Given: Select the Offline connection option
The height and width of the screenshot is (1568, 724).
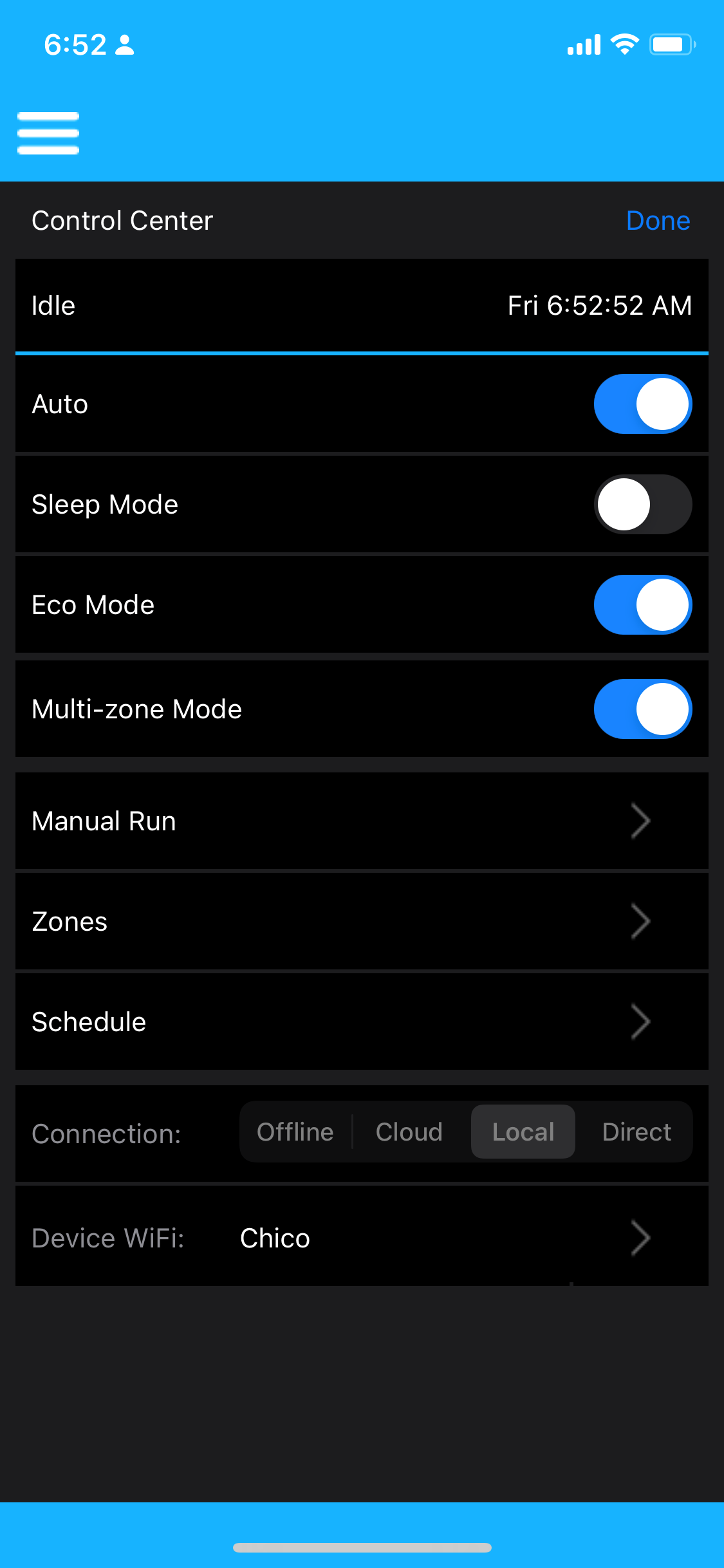Looking at the screenshot, I should click(x=295, y=1132).
